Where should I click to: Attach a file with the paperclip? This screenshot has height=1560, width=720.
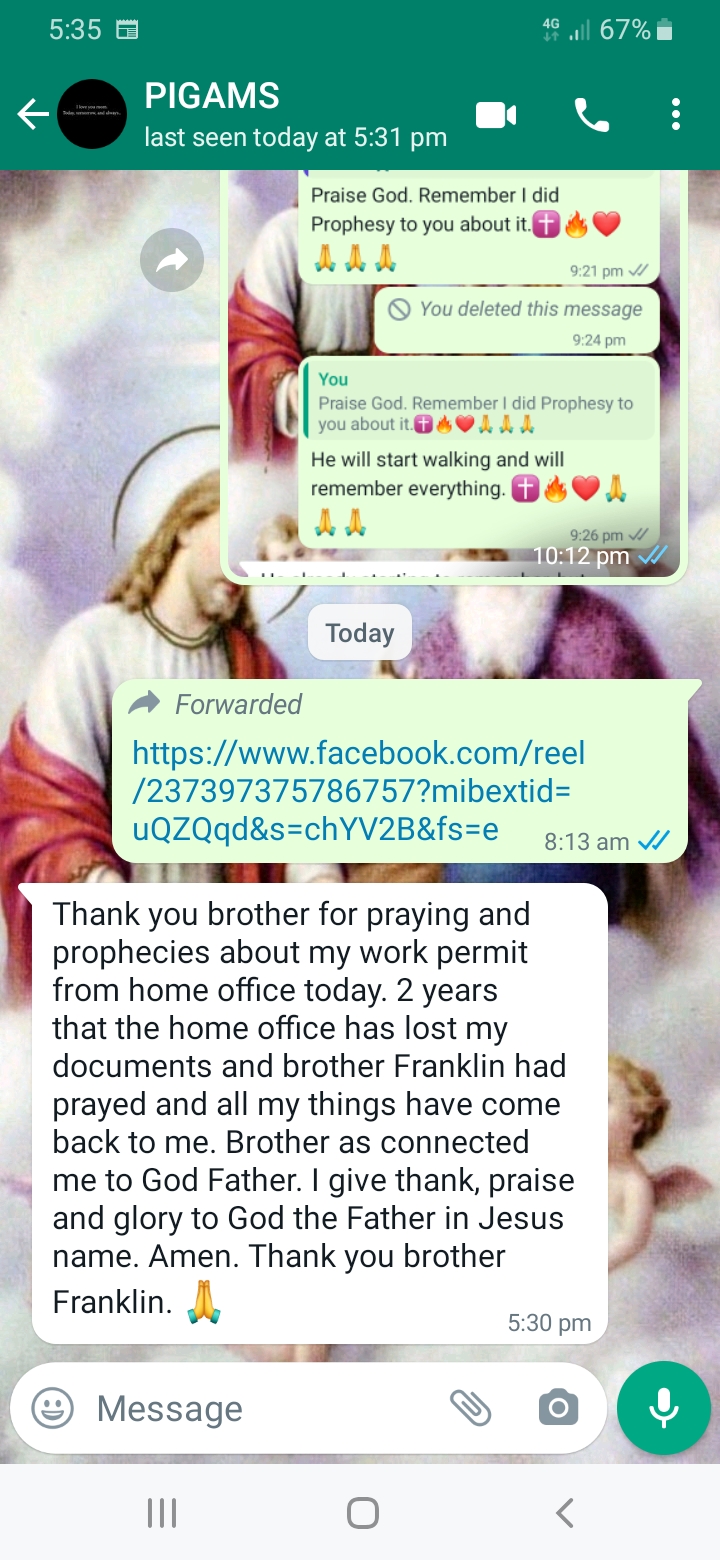tap(470, 1408)
